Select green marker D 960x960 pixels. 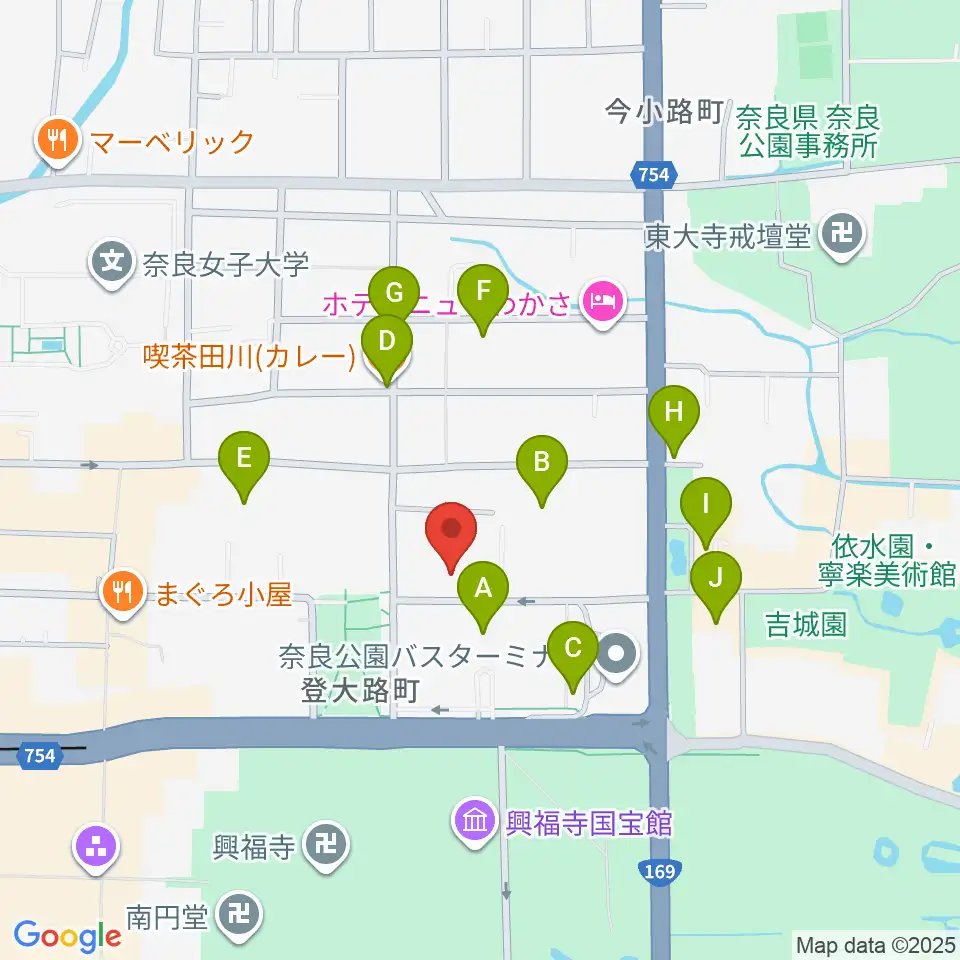point(386,347)
